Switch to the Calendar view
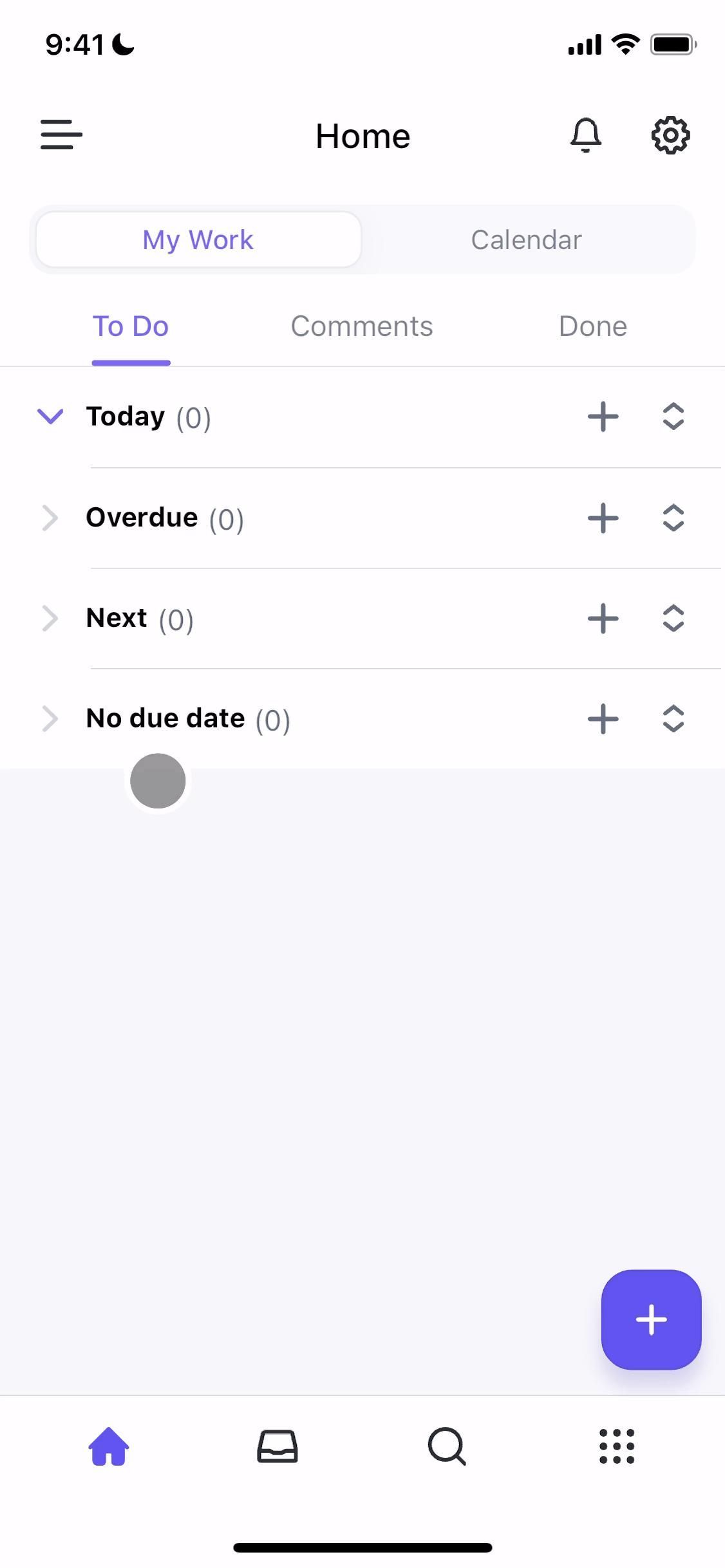Image resolution: width=725 pixels, height=1568 pixels. click(x=526, y=240)
